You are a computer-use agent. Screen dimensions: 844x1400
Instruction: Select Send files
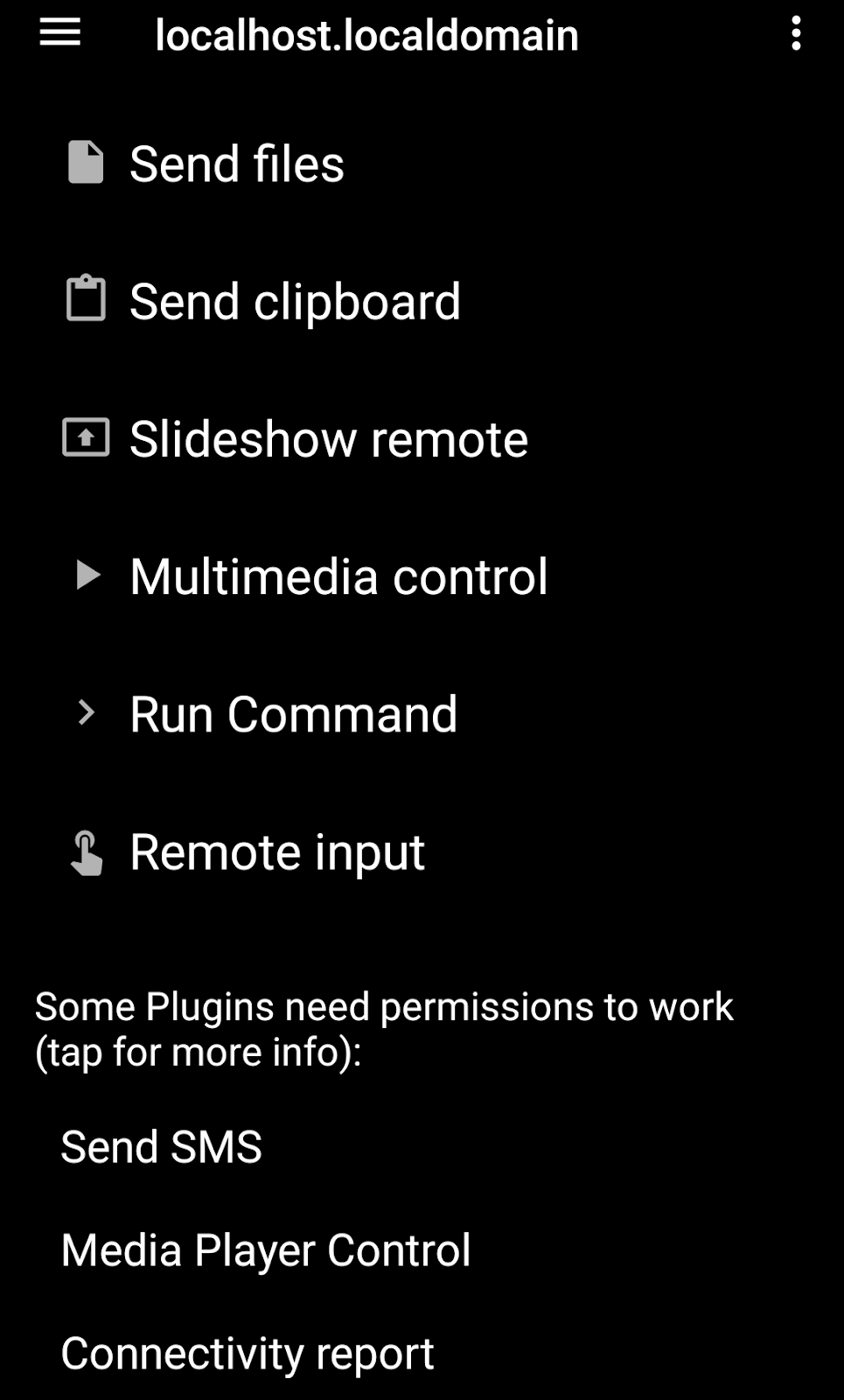click(422, 164)
